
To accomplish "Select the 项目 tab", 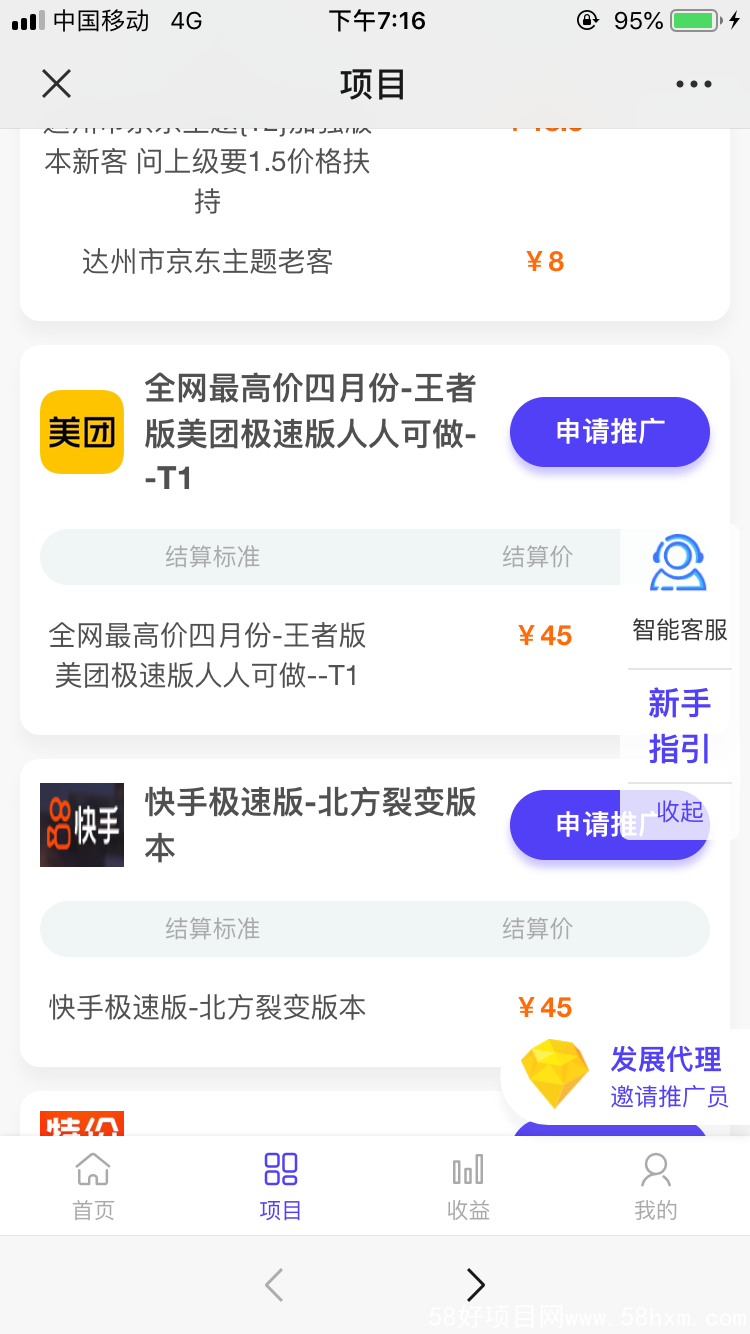I will [281, 1186].
